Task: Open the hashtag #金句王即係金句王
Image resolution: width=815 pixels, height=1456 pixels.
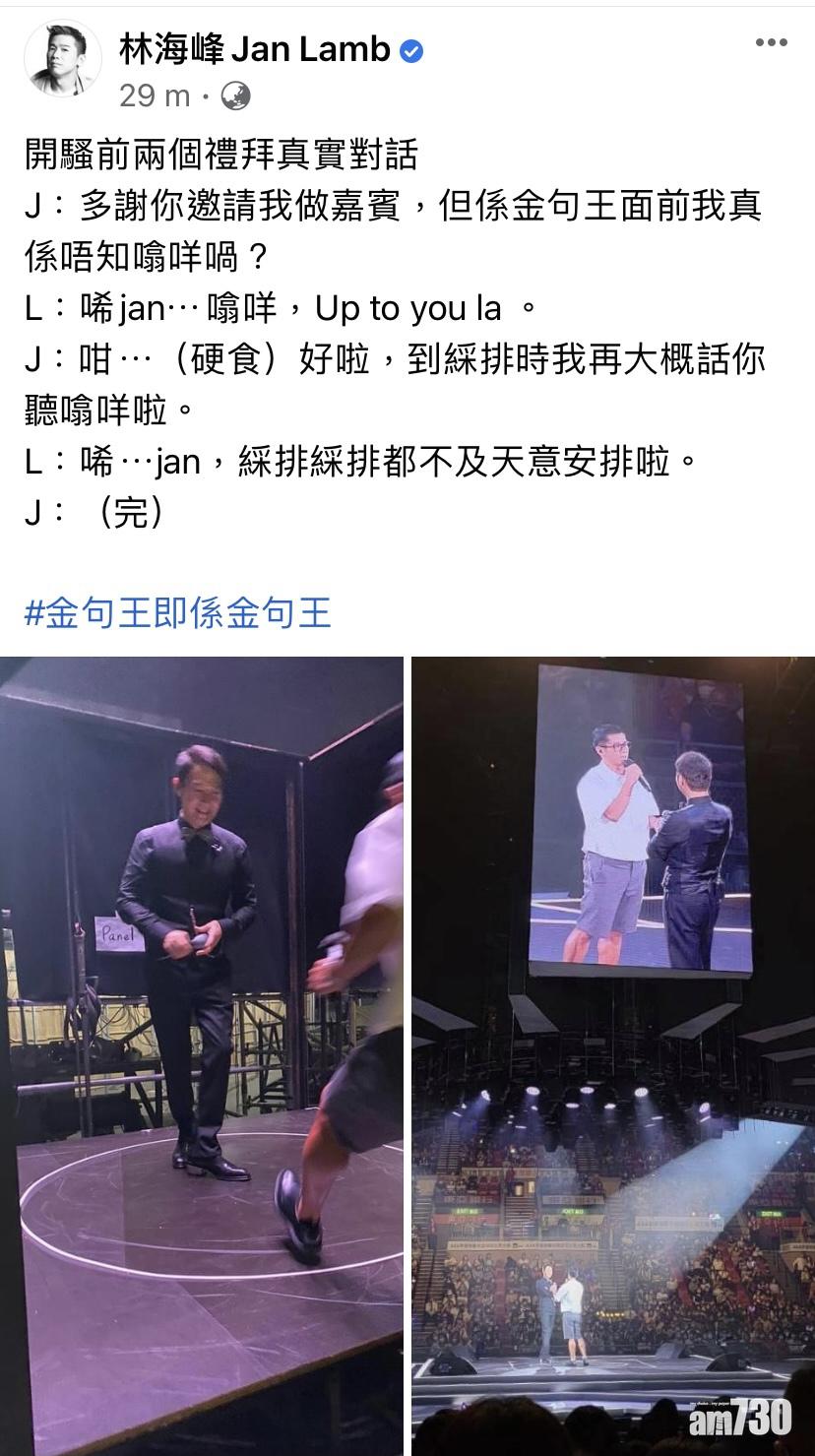Action: point(177,612)
